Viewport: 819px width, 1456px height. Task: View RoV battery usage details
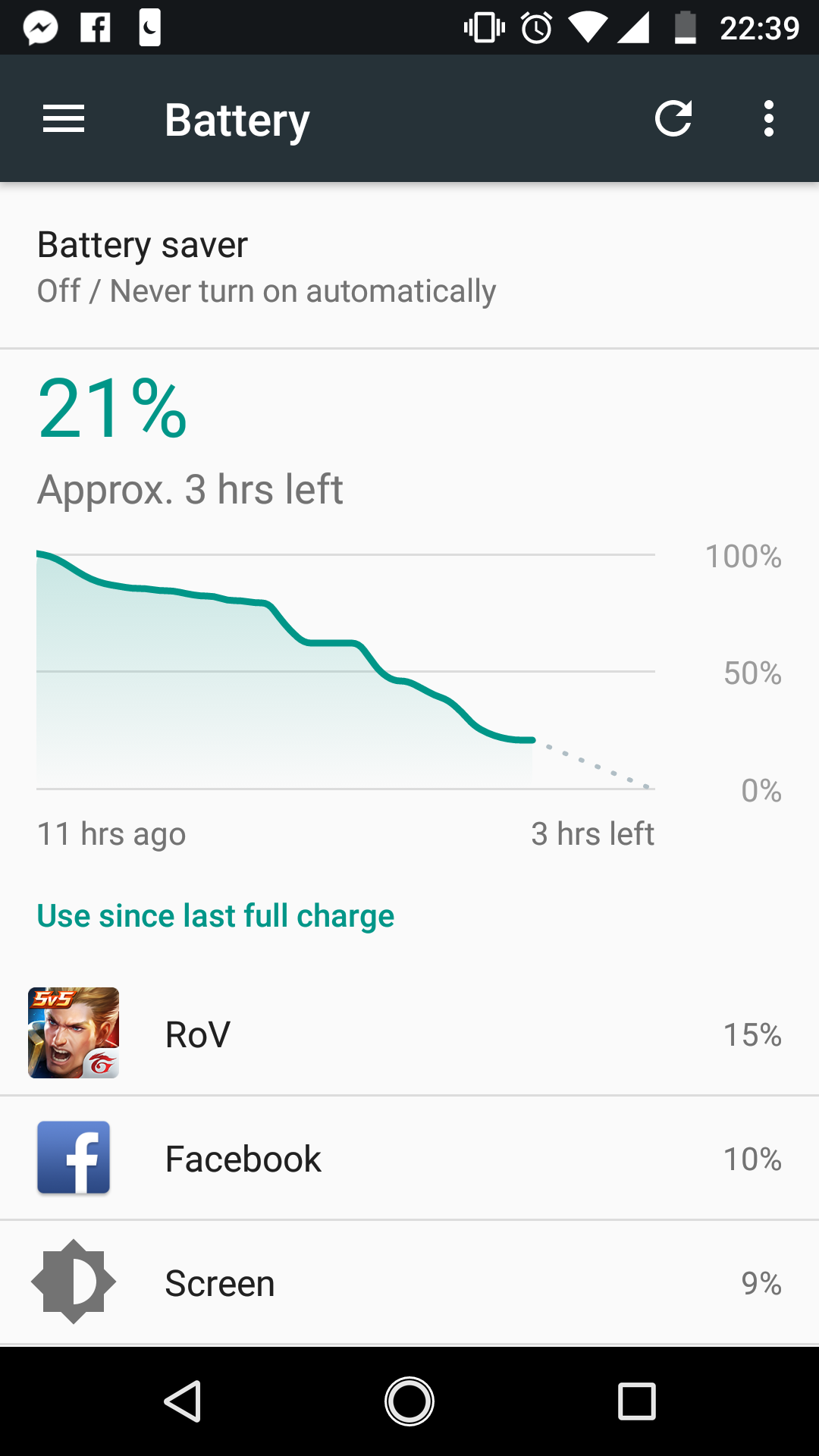pos(409,1034)
